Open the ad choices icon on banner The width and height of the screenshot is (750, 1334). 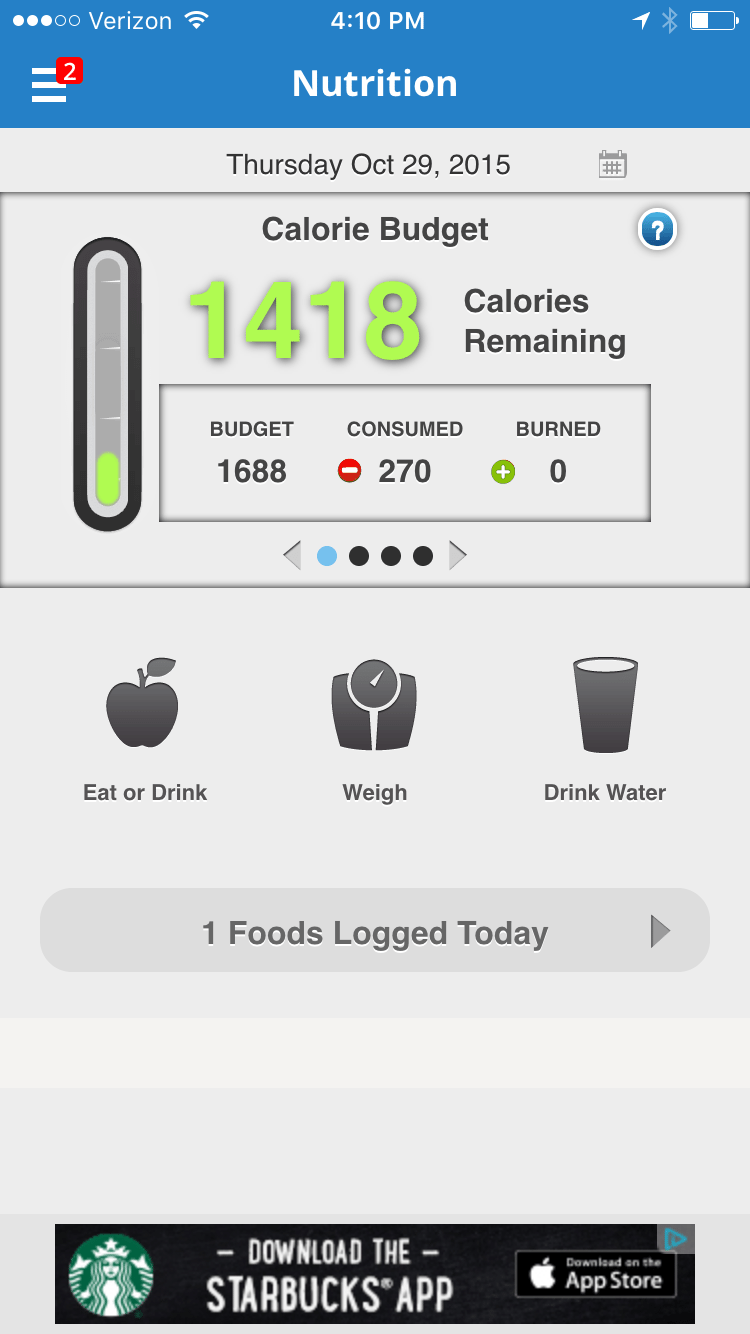coord(676,1239)
